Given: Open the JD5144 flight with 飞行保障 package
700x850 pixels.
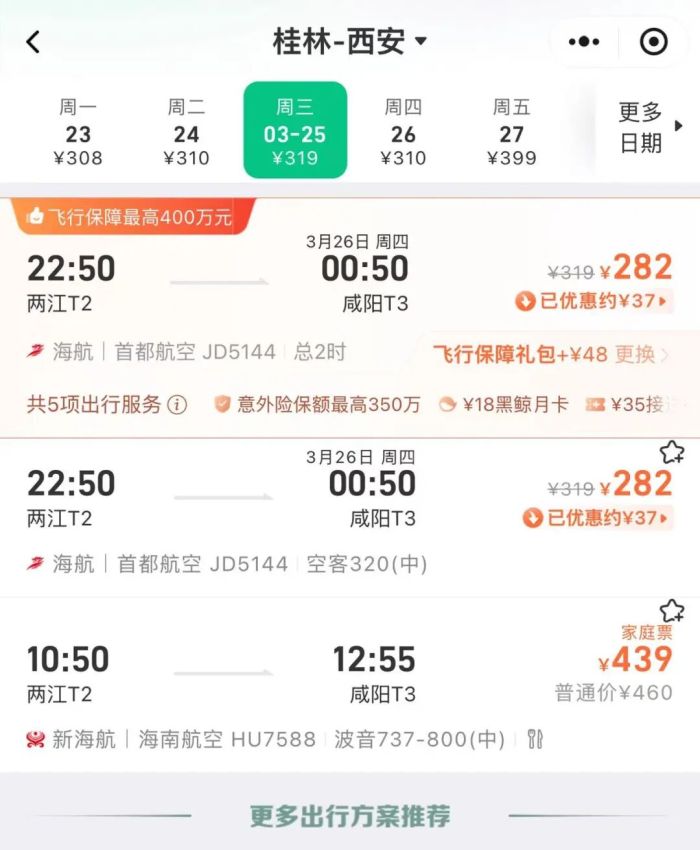Looking at the screenshot, I should 300,285.
